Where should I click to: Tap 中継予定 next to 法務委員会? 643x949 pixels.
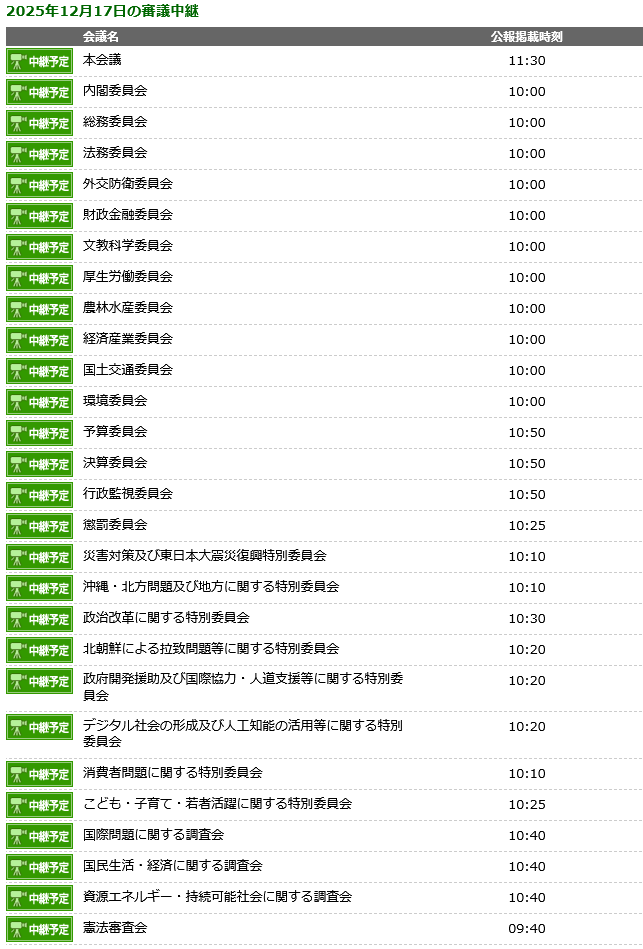pos(40,154)
